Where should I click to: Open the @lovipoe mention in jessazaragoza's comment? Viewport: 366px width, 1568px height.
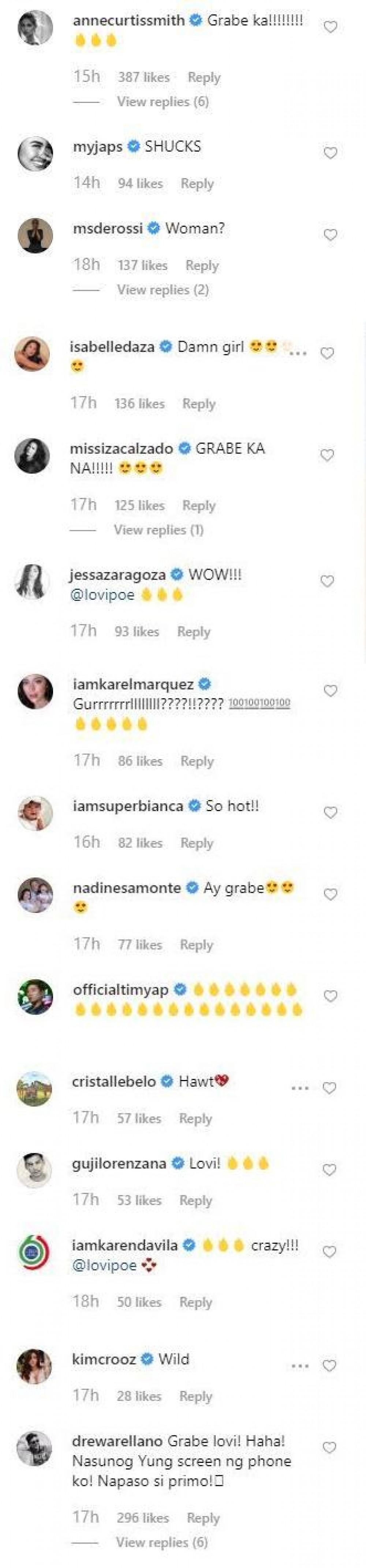point(102,595)
